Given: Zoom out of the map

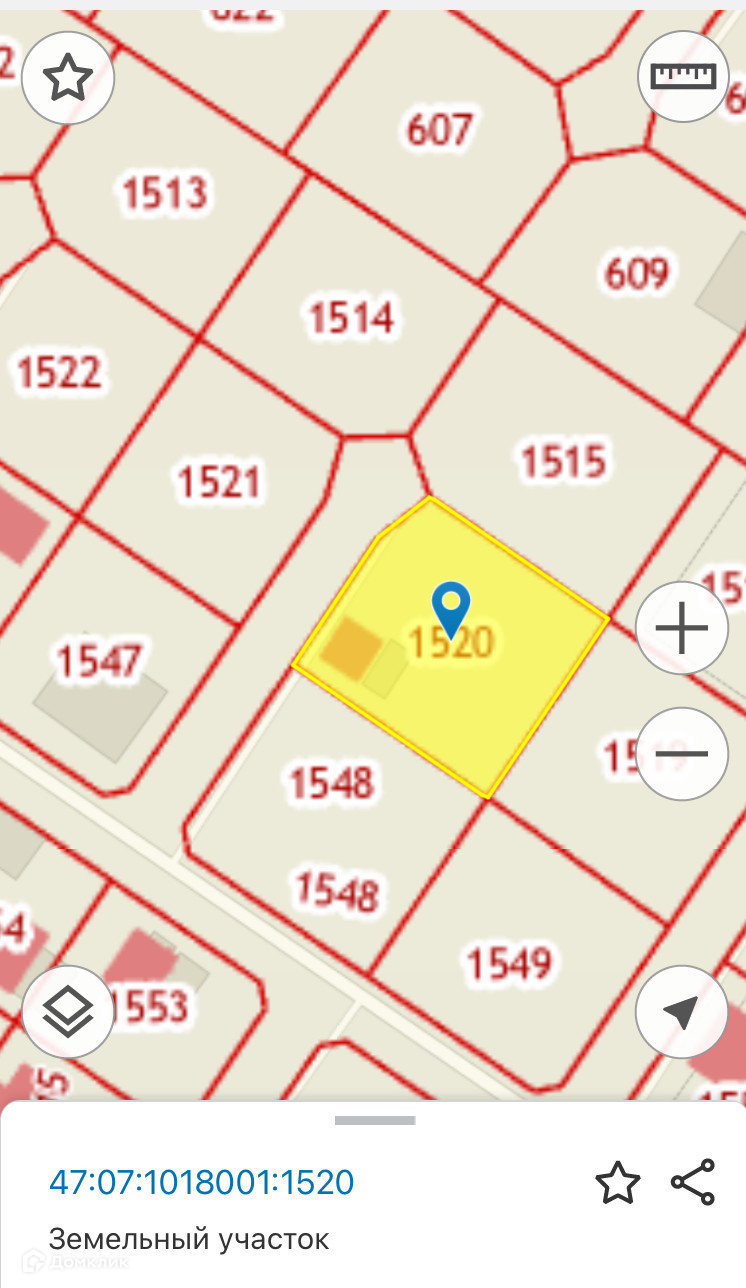Looking at the screenshot, I should 681,754.
